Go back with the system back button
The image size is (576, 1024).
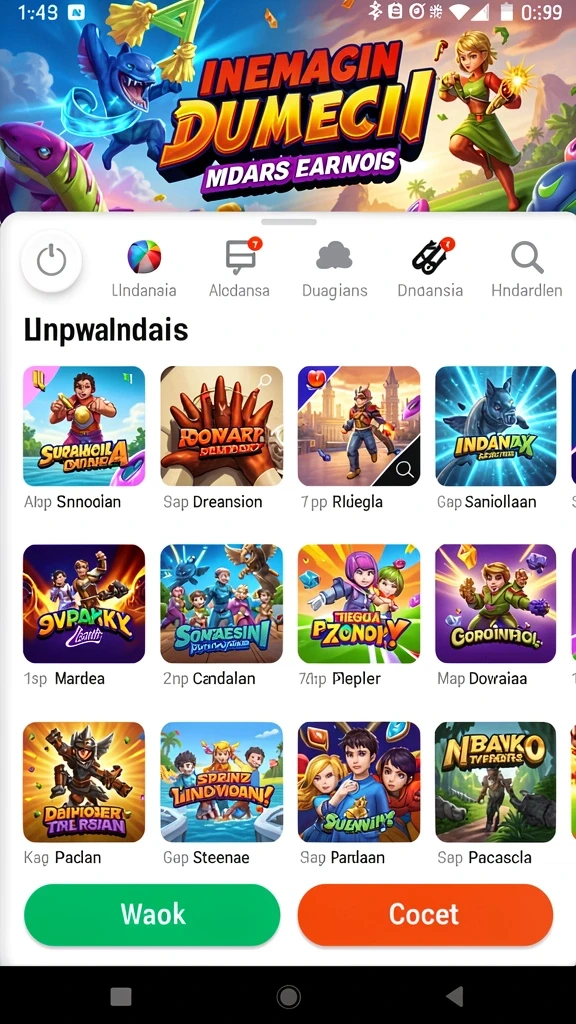click(455, 996)
